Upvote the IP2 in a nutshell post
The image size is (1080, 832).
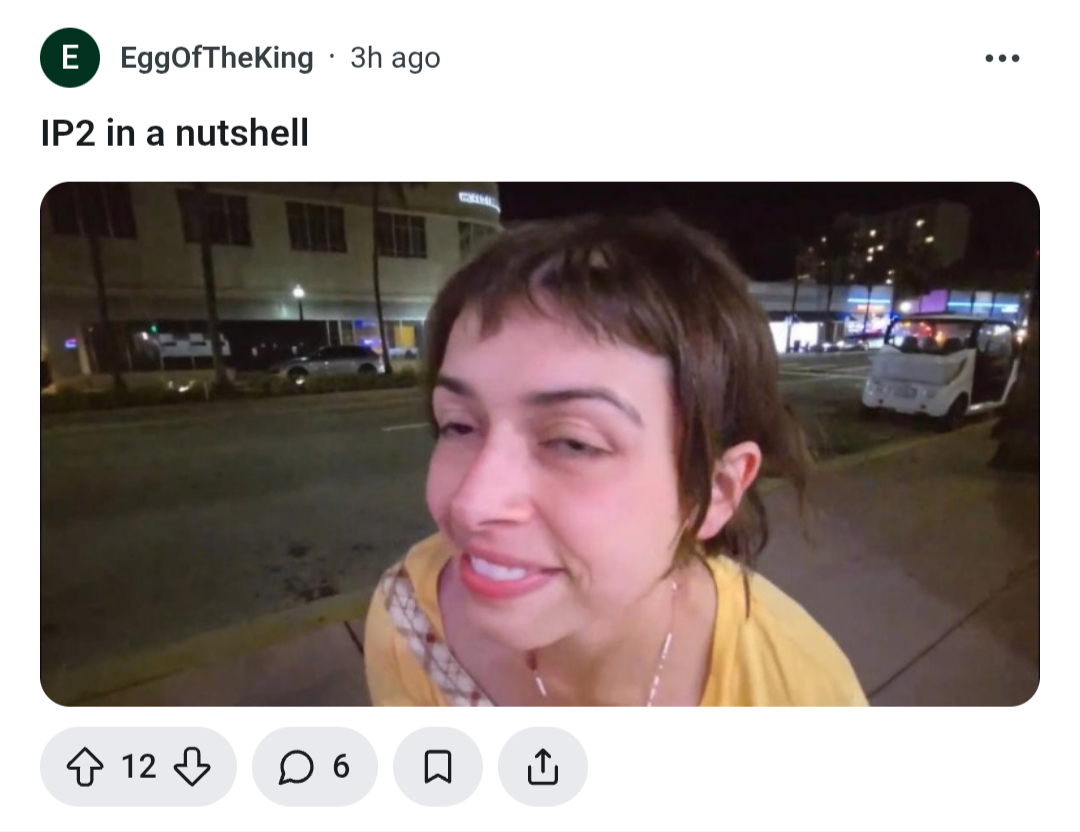point(85,767)
